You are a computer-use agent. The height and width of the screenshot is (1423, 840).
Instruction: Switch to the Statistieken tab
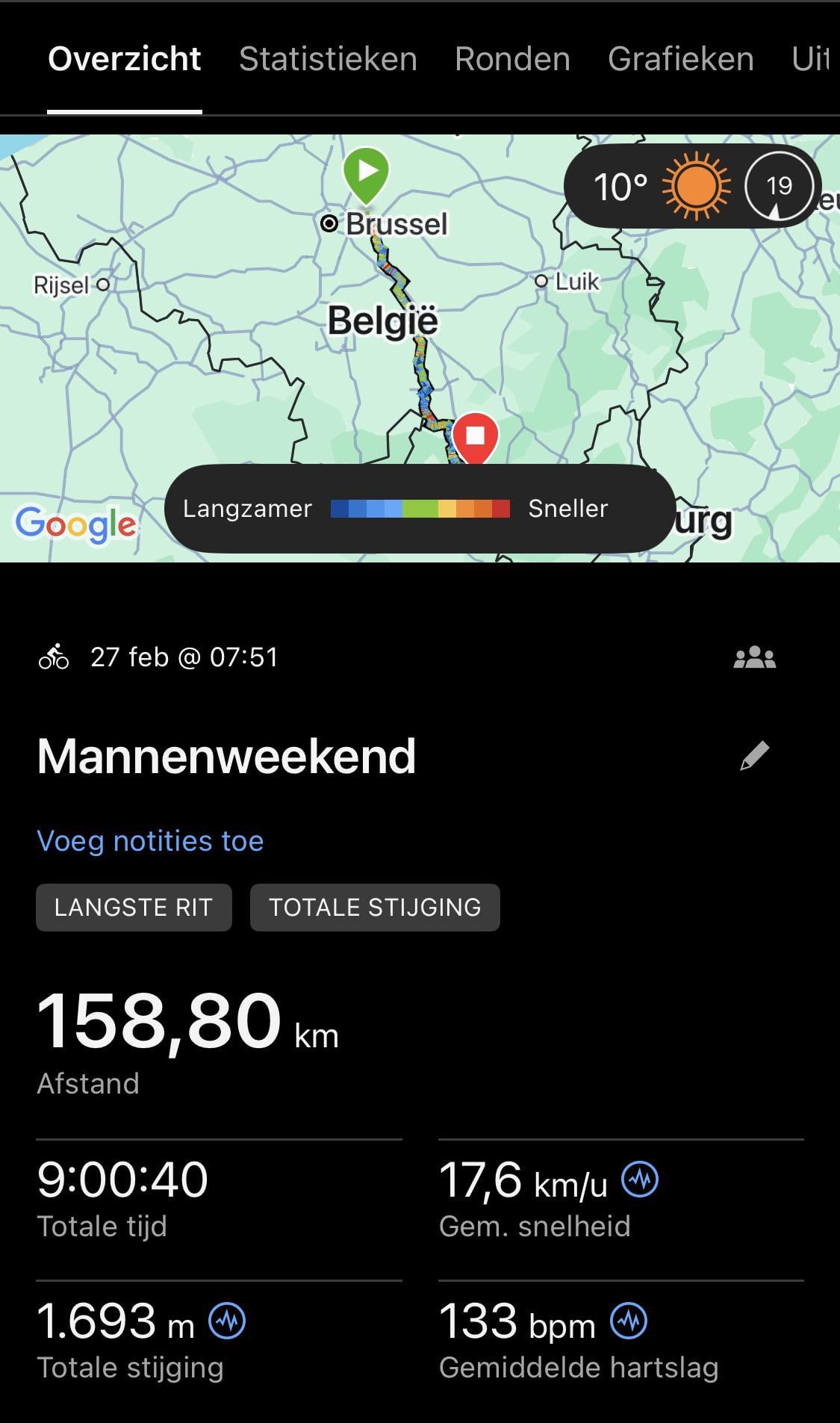coord(328,59)
